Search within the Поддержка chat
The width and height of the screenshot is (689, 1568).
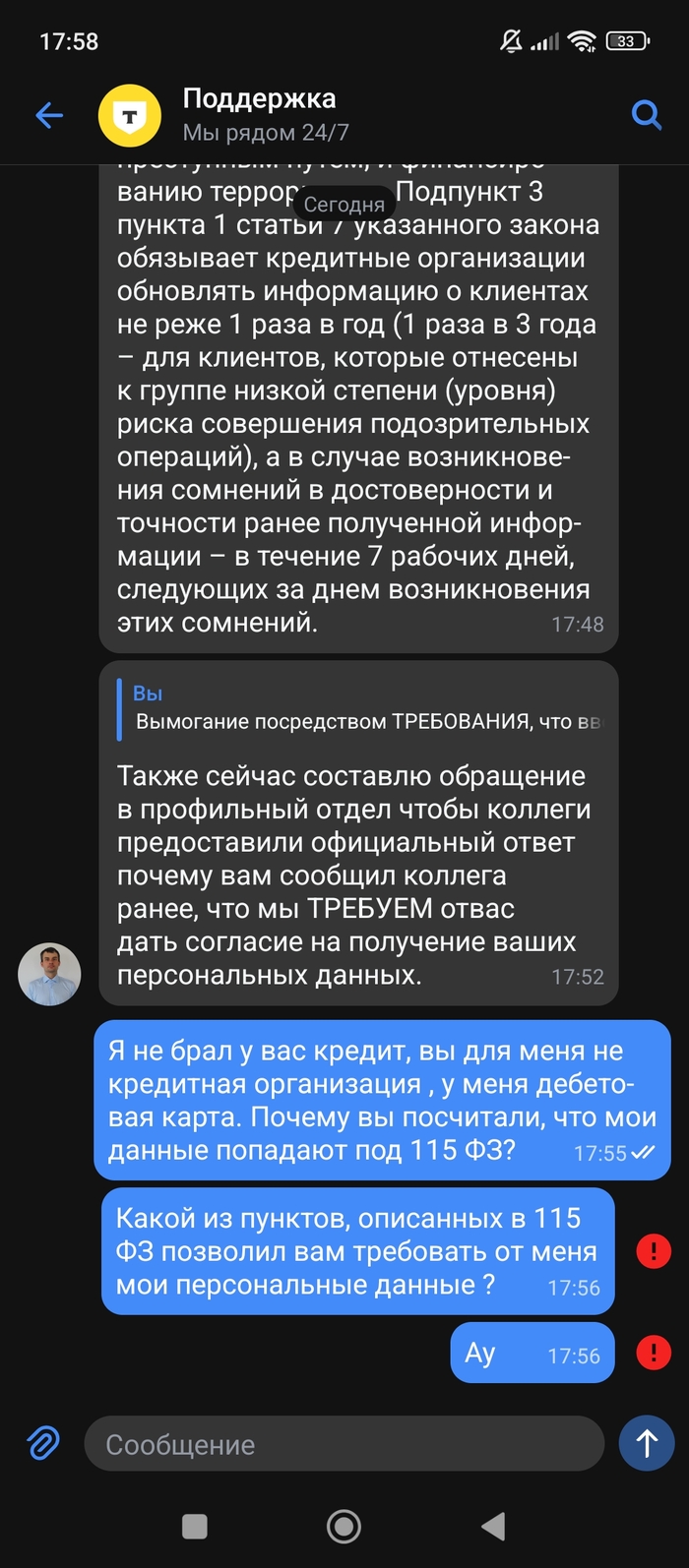tap(646, 116)
